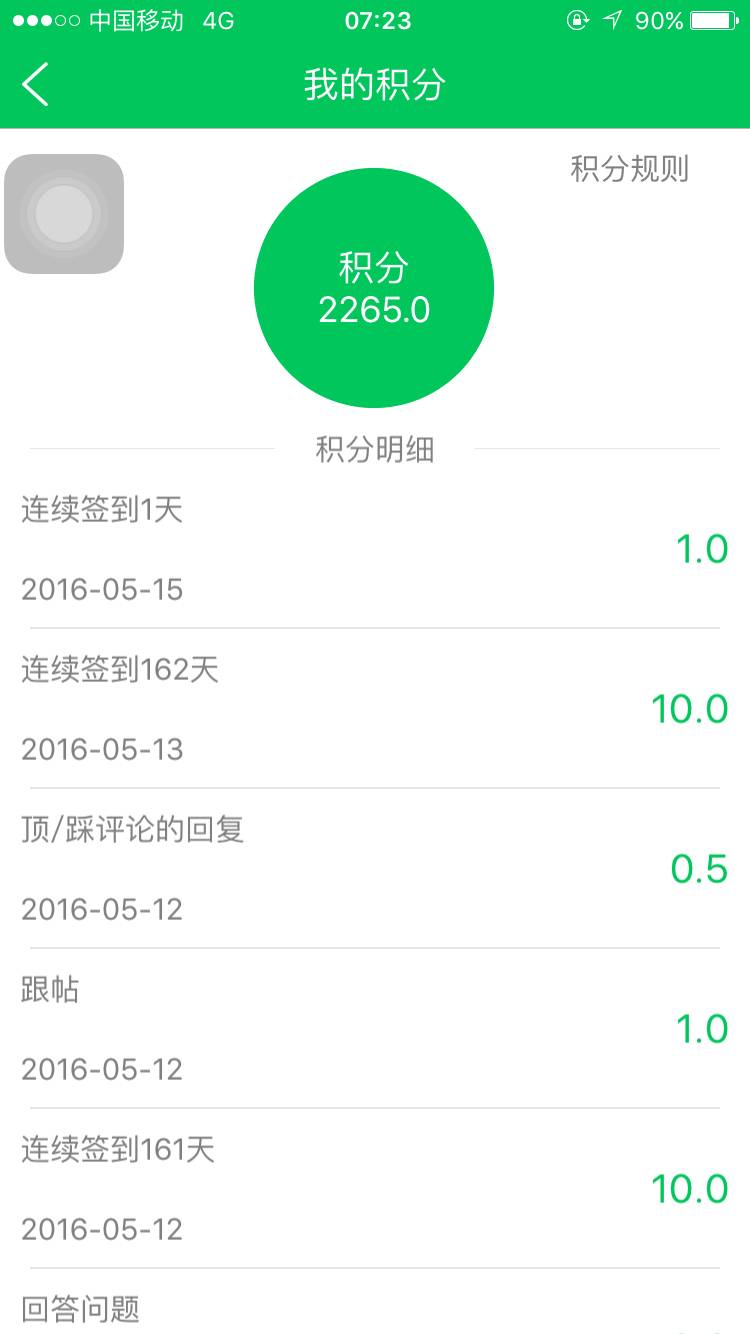750x1334 pixels.
Task: Open the 积分规则 link
Action: (629, 169)
